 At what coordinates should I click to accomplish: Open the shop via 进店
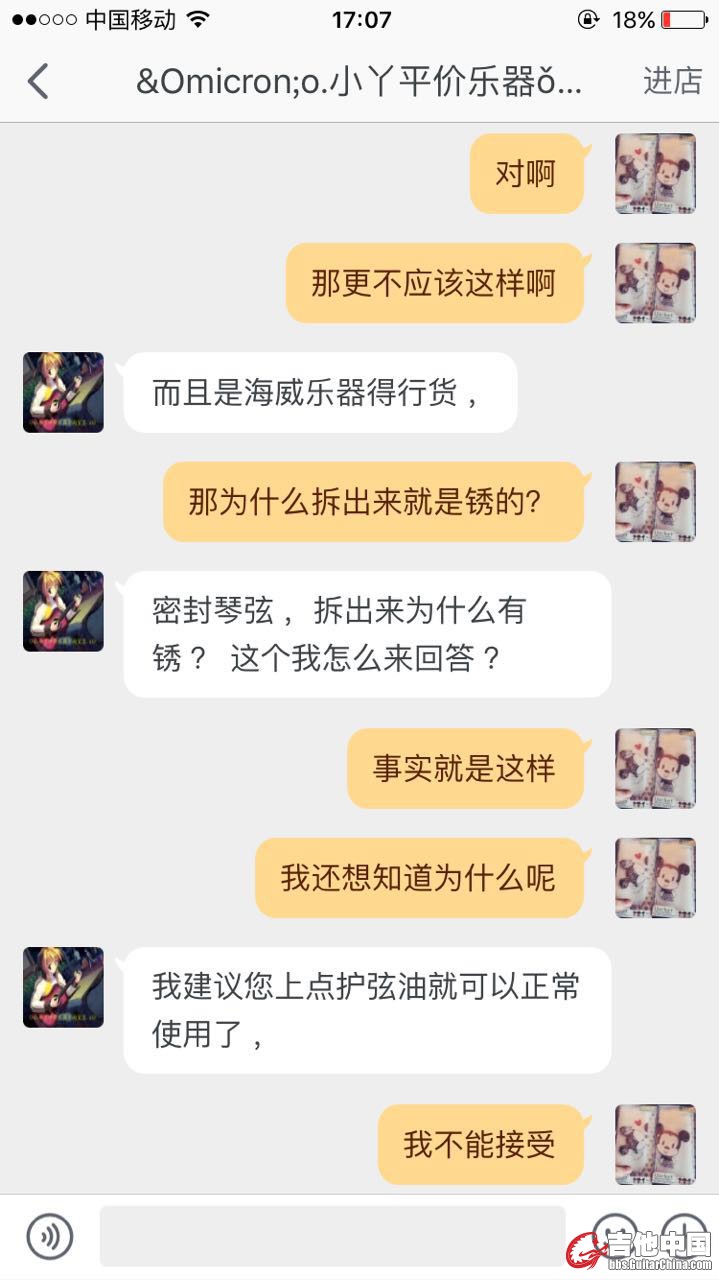click(x=672, y=81)
